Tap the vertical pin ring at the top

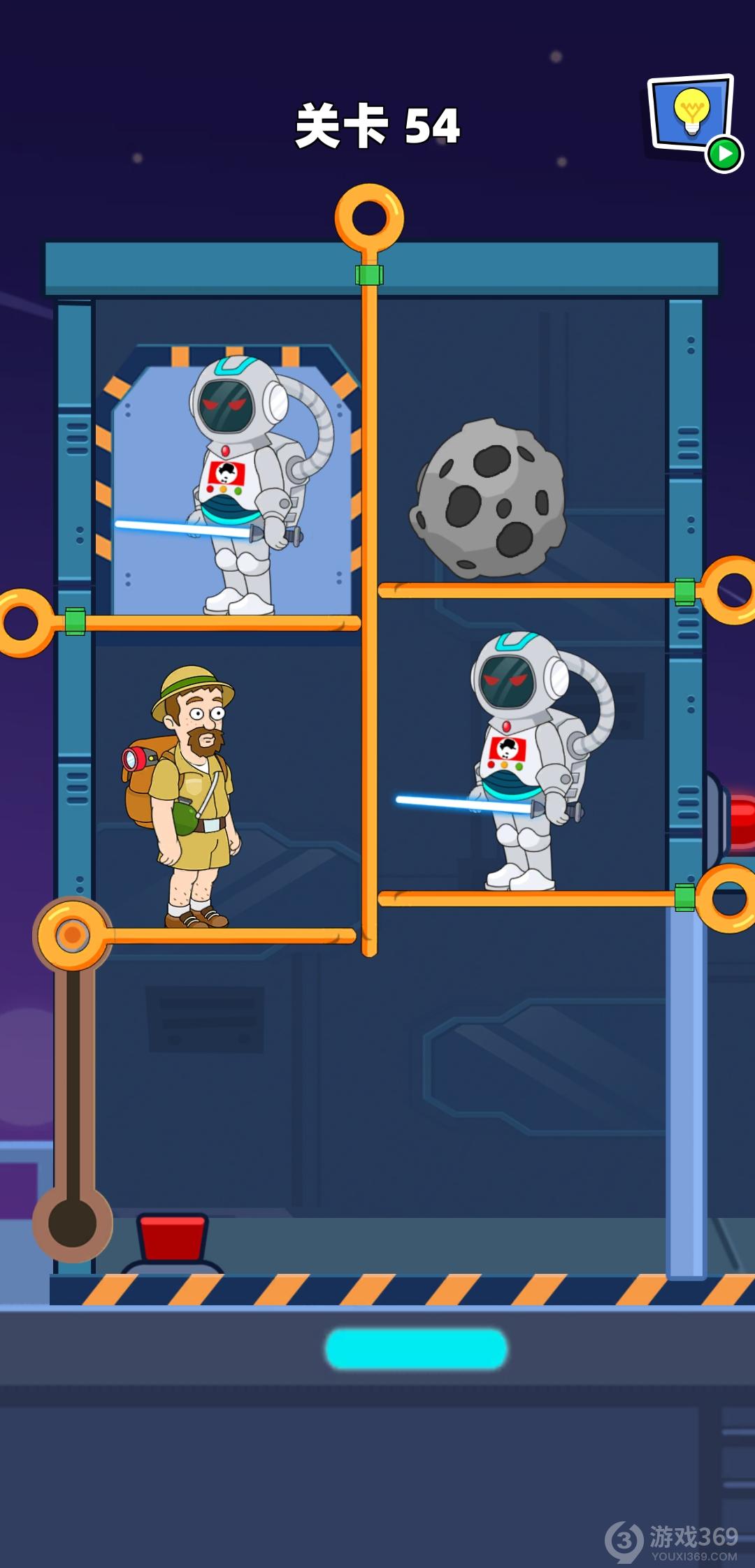[369, 218]
